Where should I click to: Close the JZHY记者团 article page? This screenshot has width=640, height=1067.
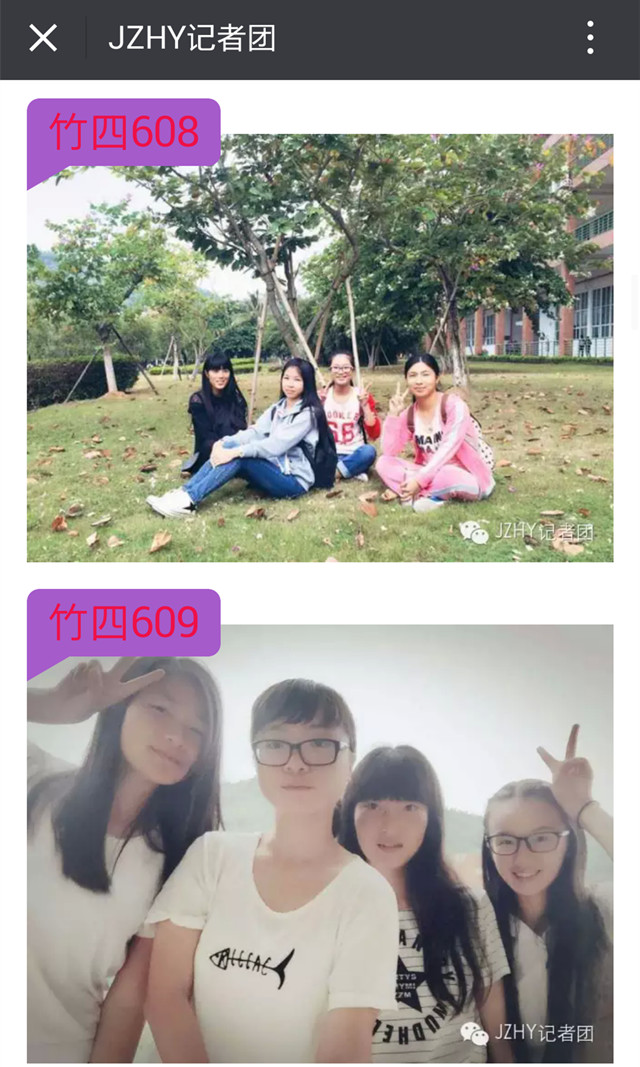tap(43, 39)
